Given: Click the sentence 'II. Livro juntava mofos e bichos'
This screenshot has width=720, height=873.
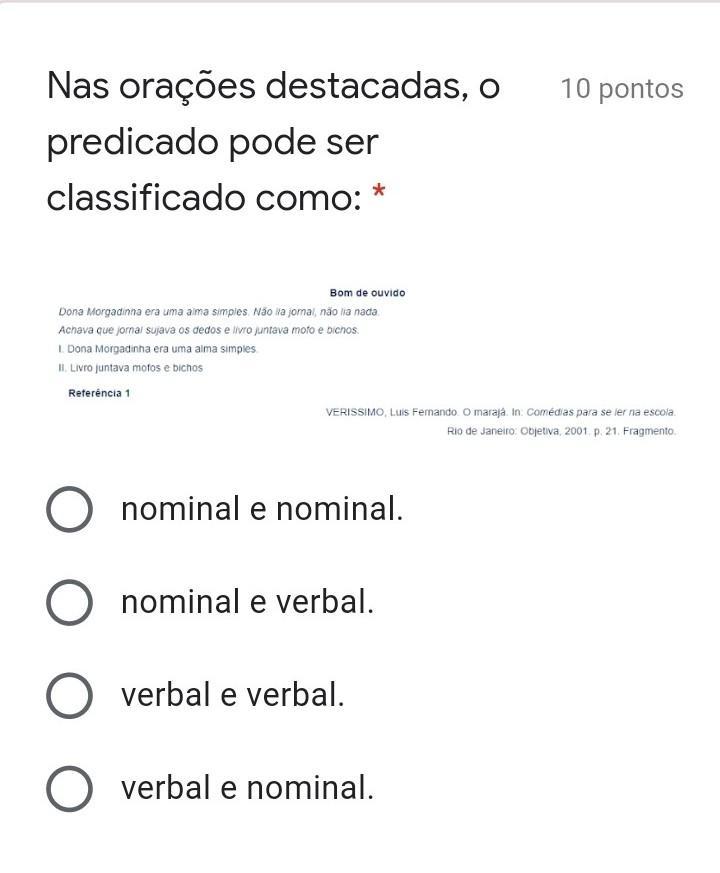Looking at the screenshot, I should tap(140, 370).
